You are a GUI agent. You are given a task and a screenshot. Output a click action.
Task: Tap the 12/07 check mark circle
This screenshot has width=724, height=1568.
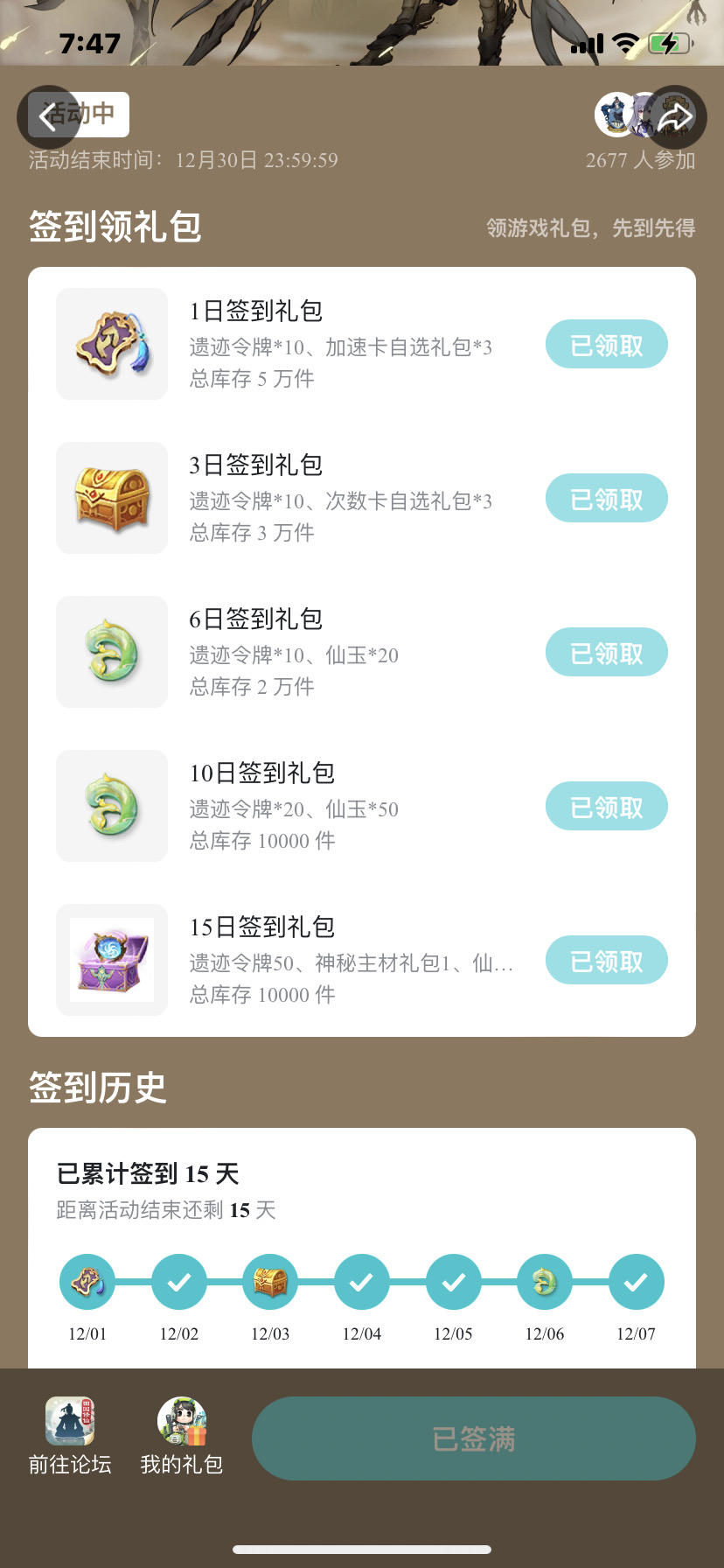636,1281
